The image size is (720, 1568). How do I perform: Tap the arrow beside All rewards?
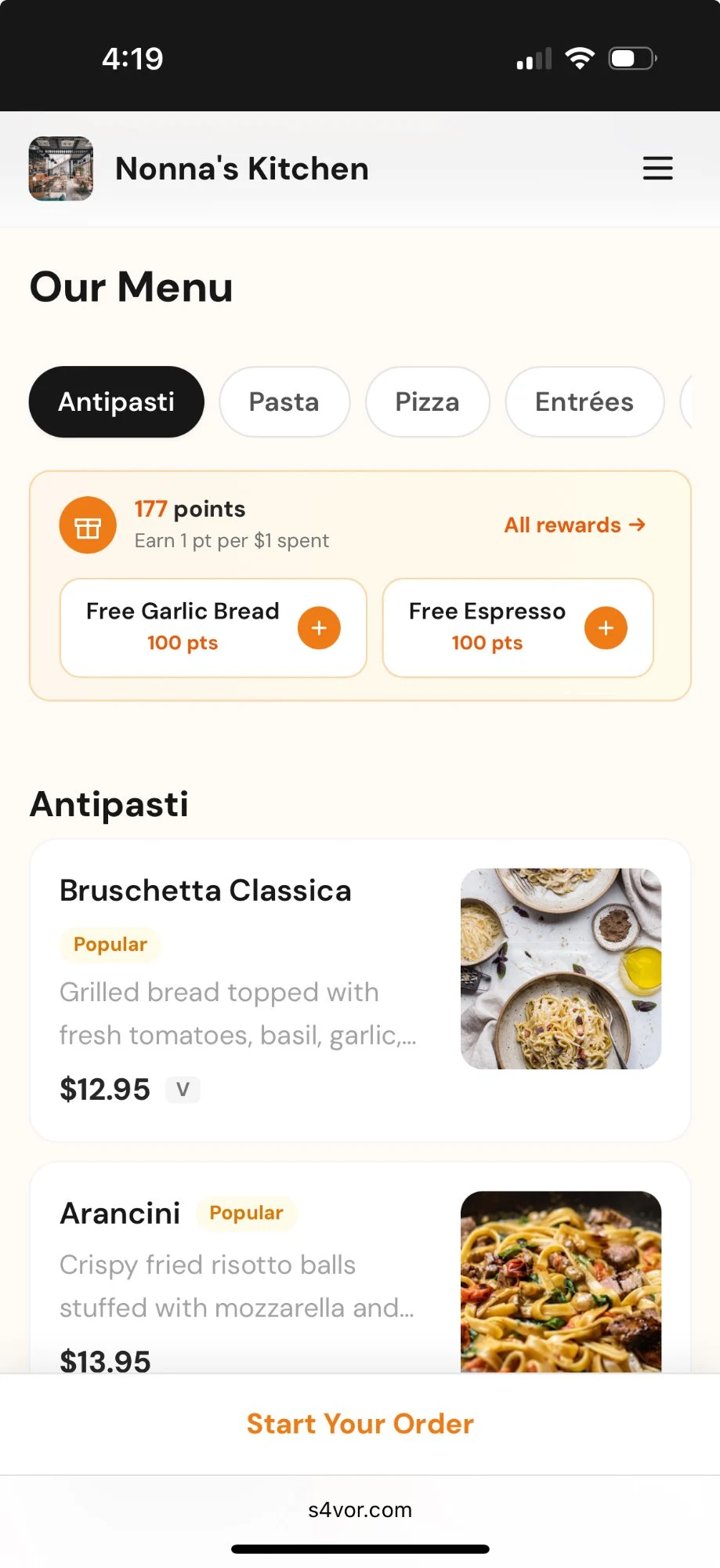tap(637, 524)
